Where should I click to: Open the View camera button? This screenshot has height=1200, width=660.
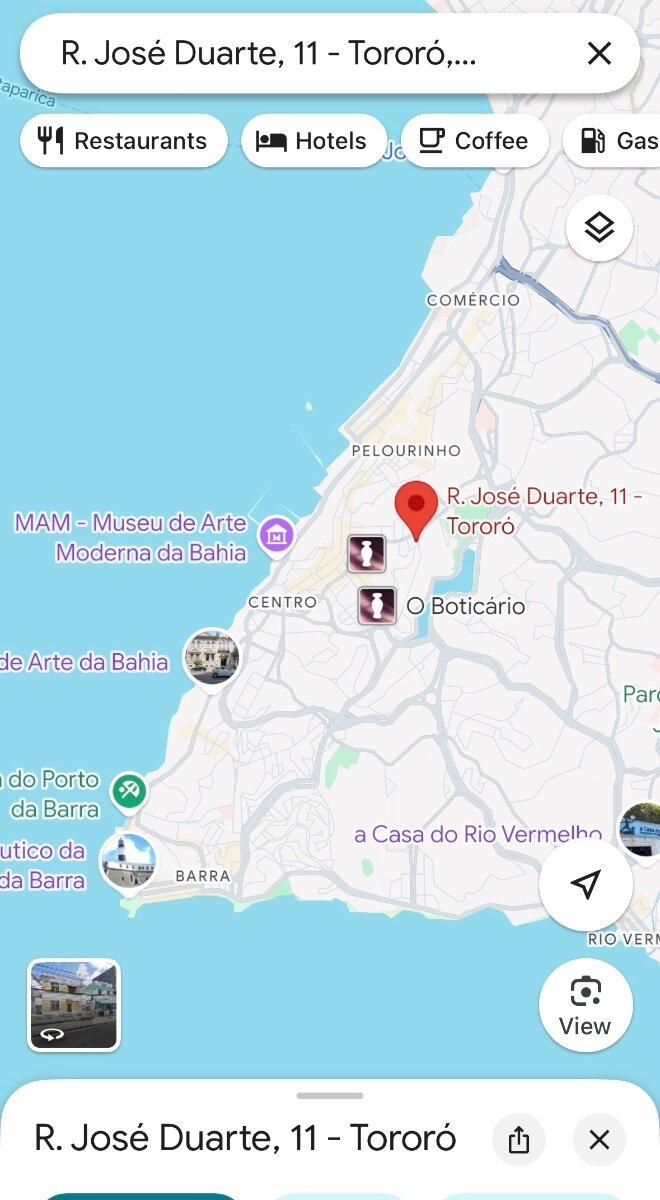586,1005
